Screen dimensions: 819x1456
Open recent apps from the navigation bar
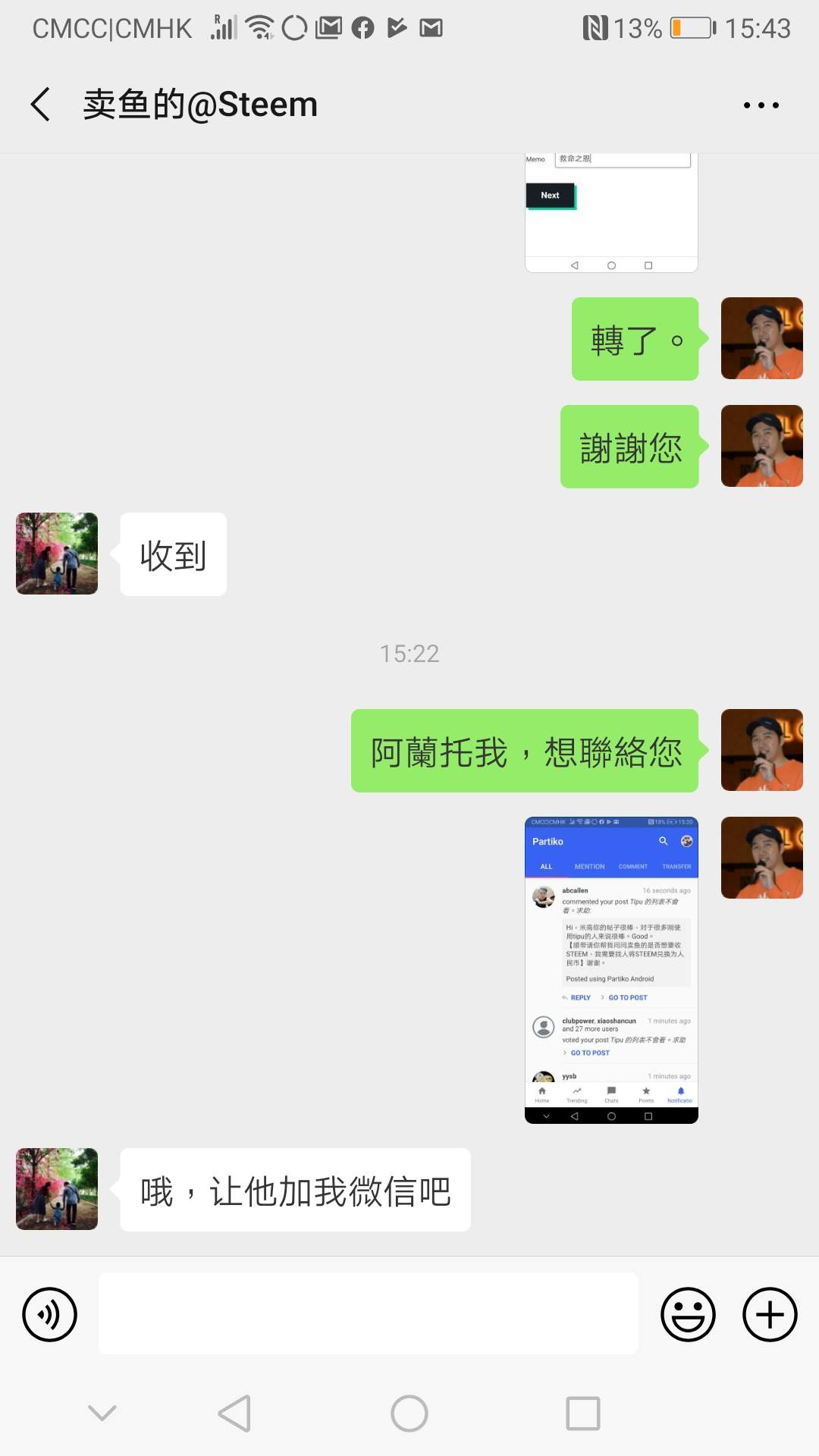583,1414
